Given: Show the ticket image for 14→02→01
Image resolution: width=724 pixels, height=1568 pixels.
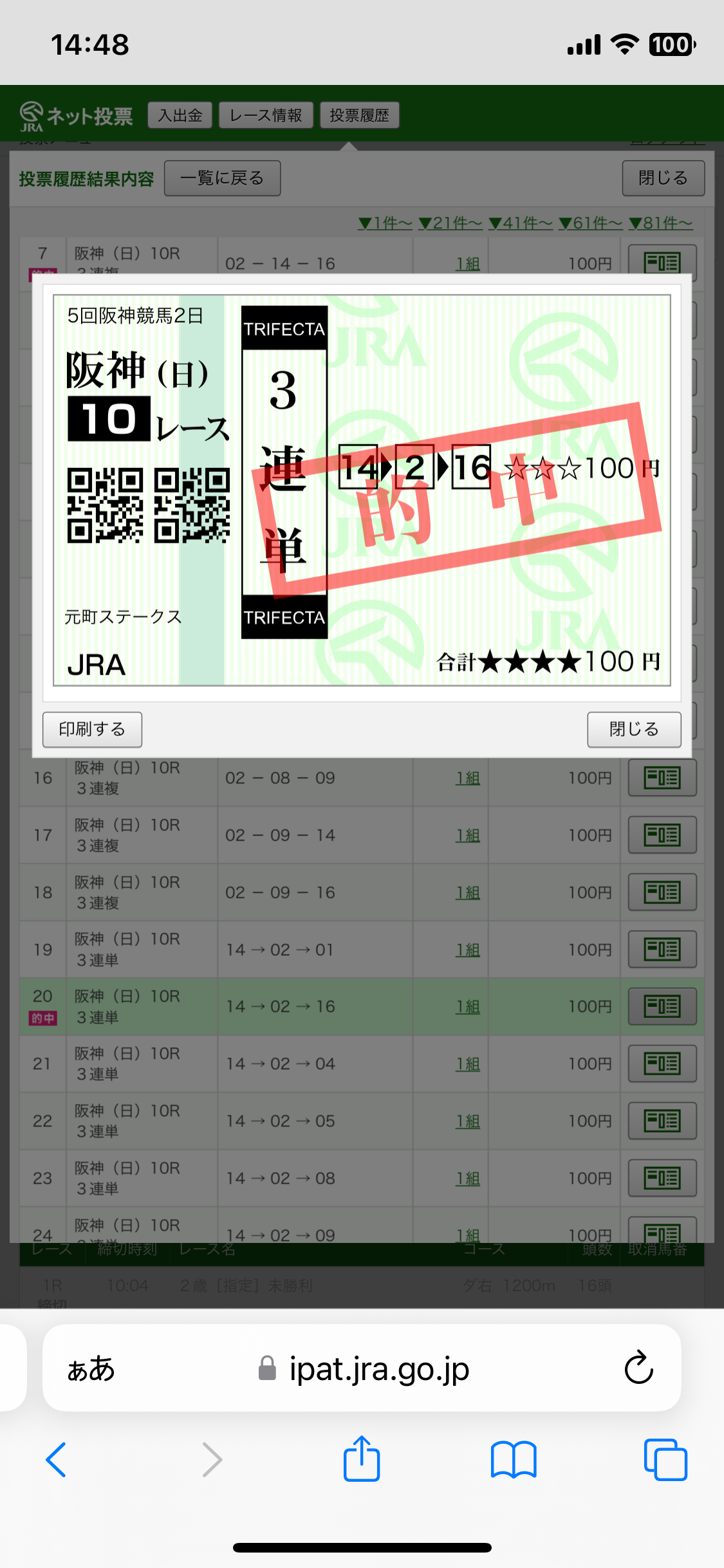Looking at the screenshot, I should [x=662, y=949].
